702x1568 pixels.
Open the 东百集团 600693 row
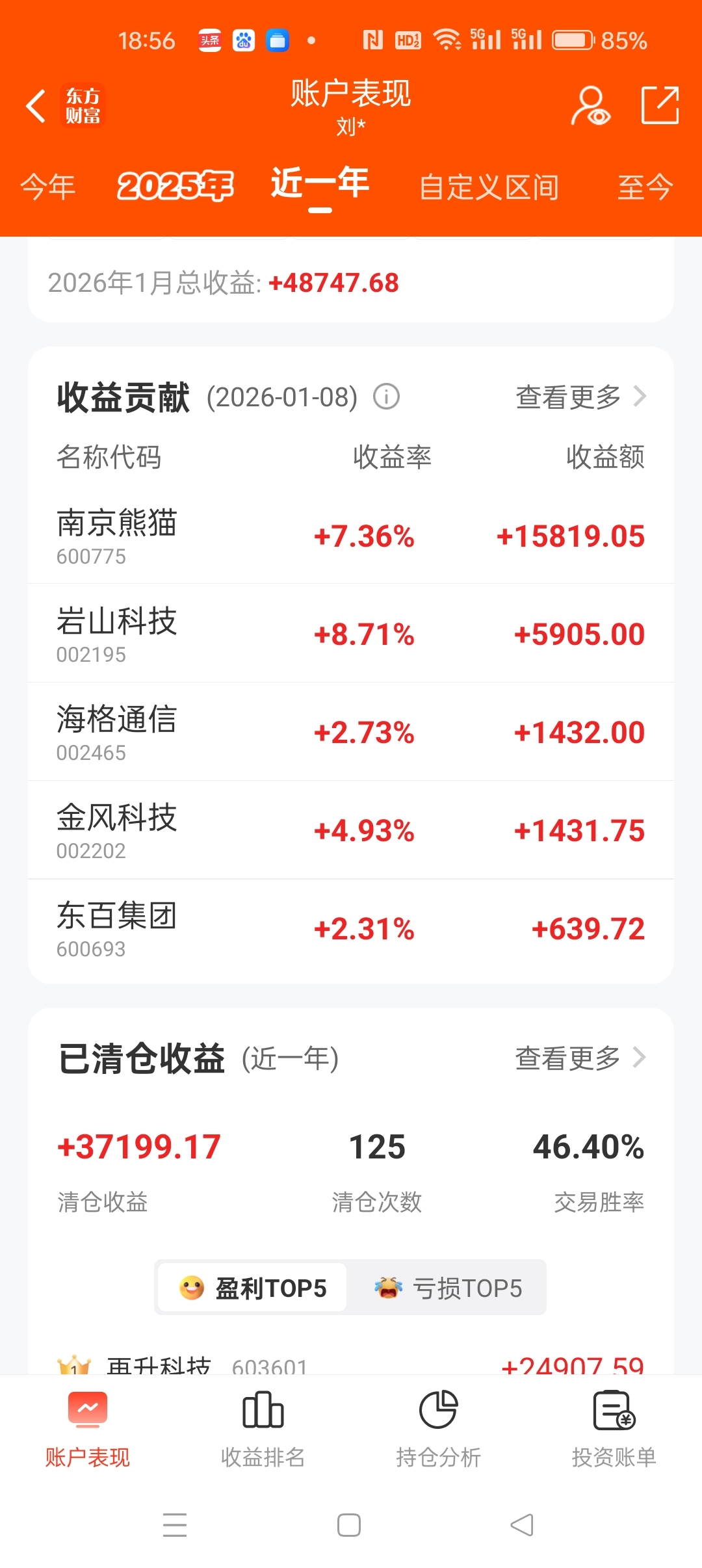(x=351, y=929)
